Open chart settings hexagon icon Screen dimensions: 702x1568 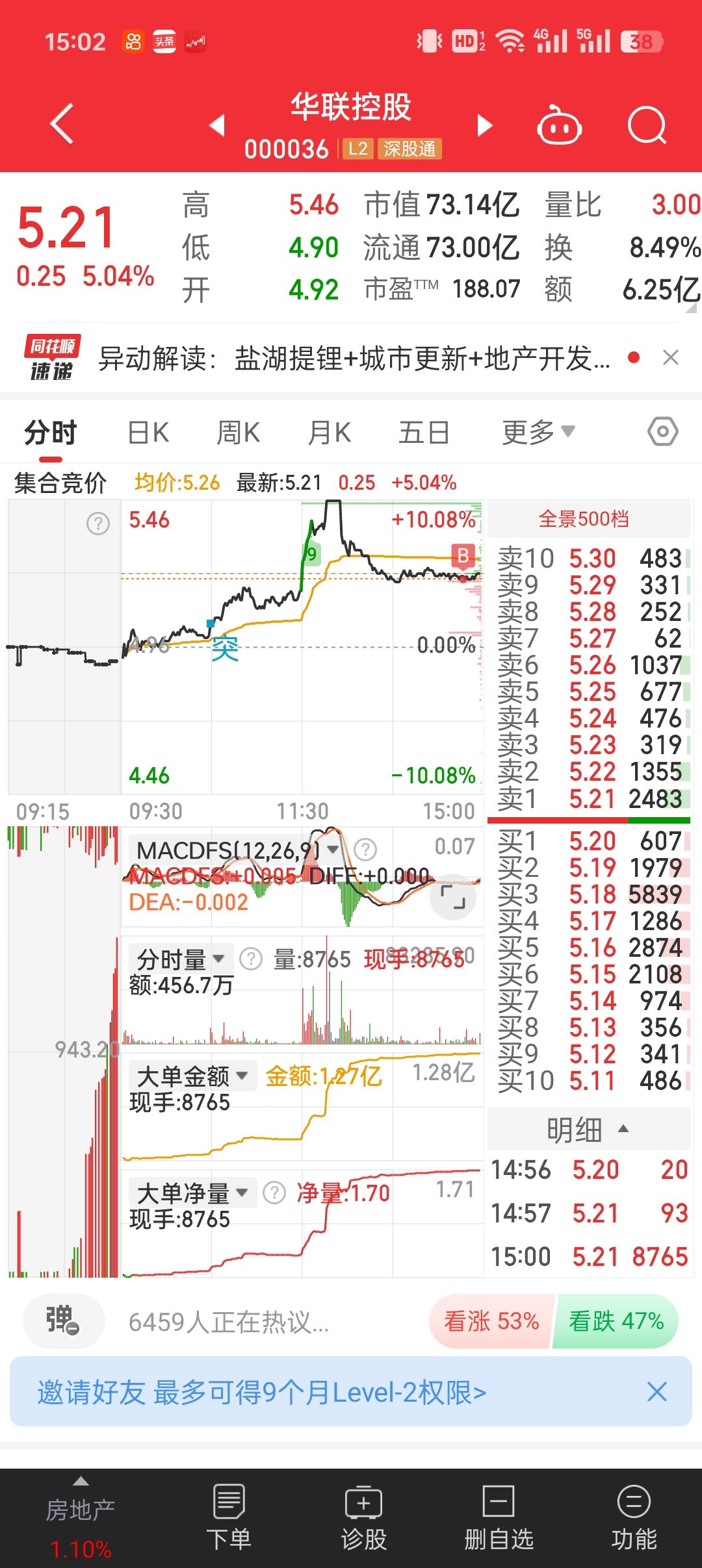[663, 432]
